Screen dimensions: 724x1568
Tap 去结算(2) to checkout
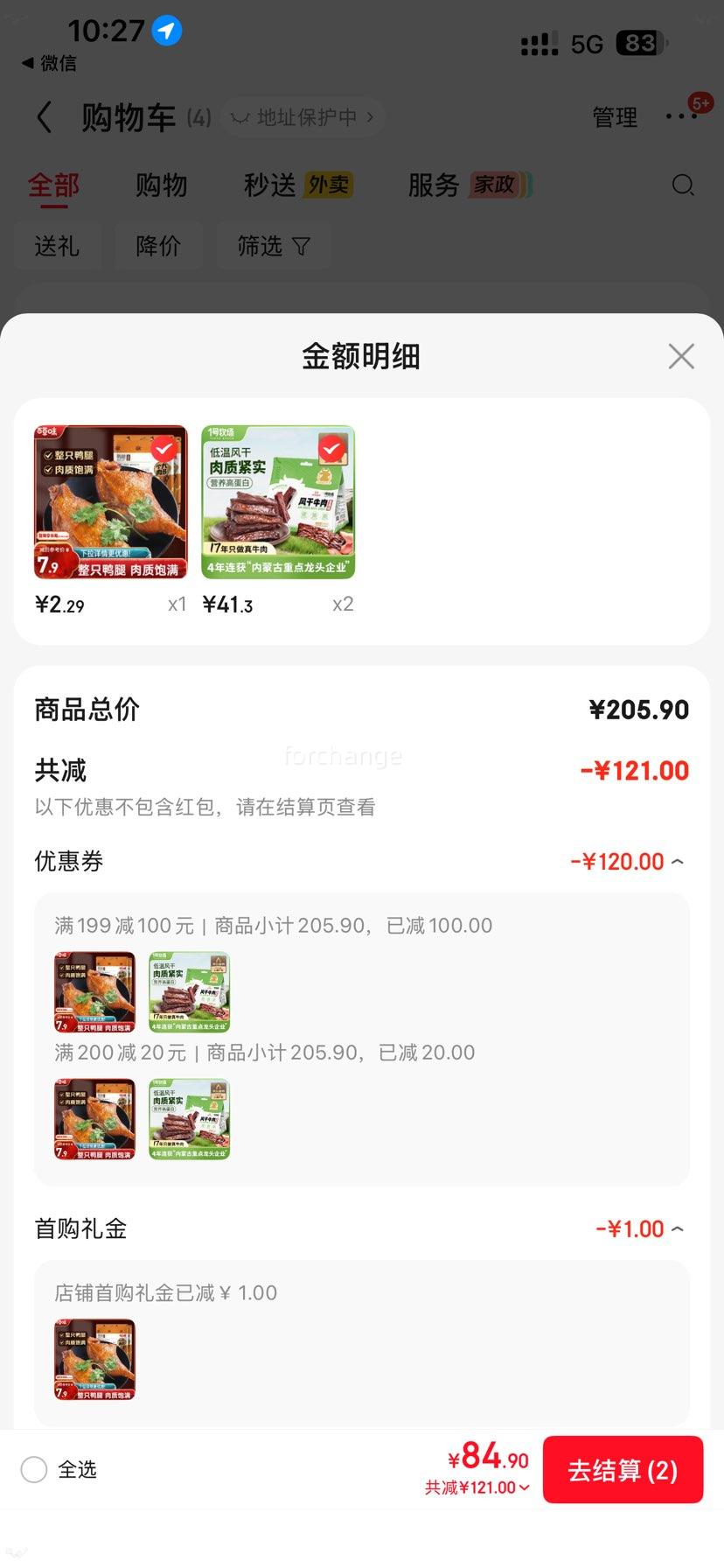coord(623,1470)
